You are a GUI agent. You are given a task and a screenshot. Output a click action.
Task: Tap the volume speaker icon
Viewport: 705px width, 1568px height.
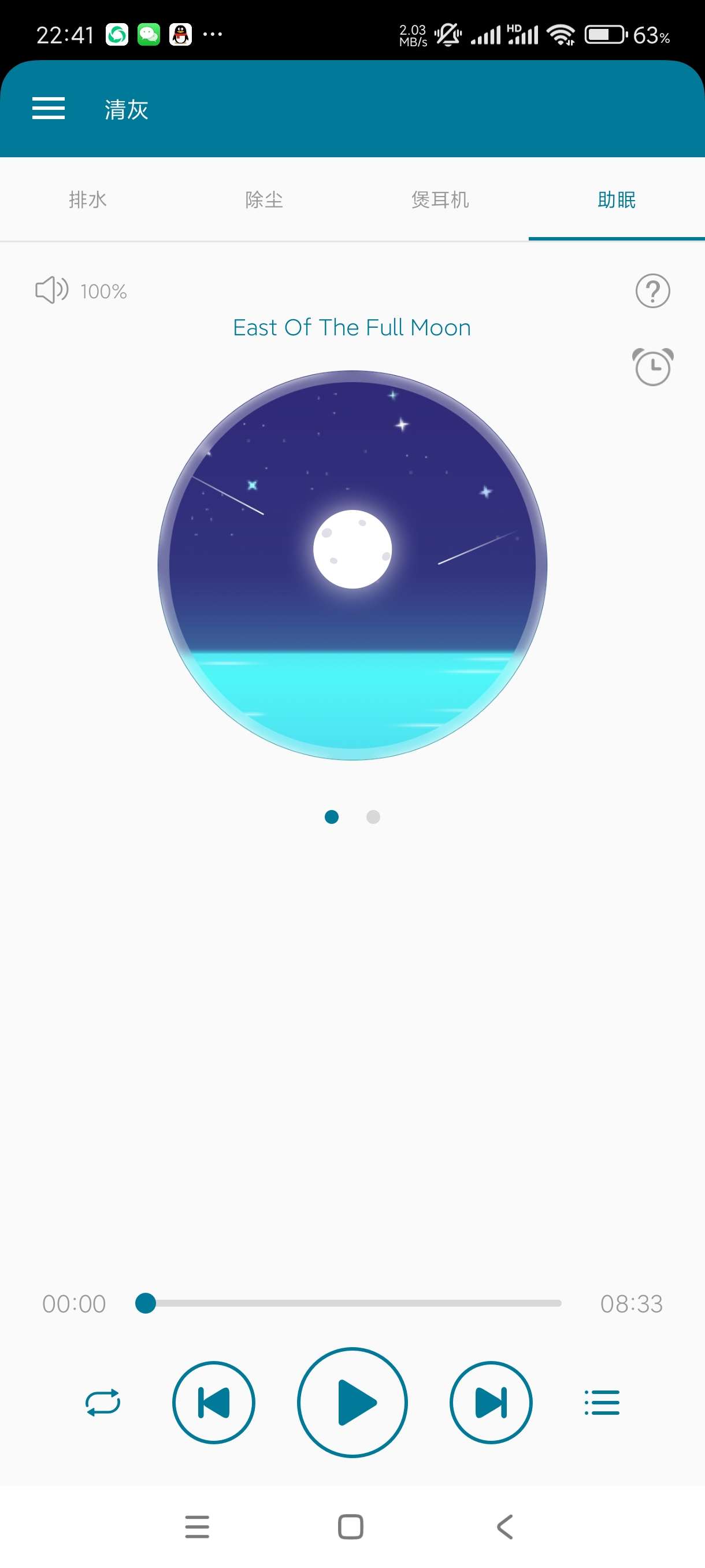[51, 290]
